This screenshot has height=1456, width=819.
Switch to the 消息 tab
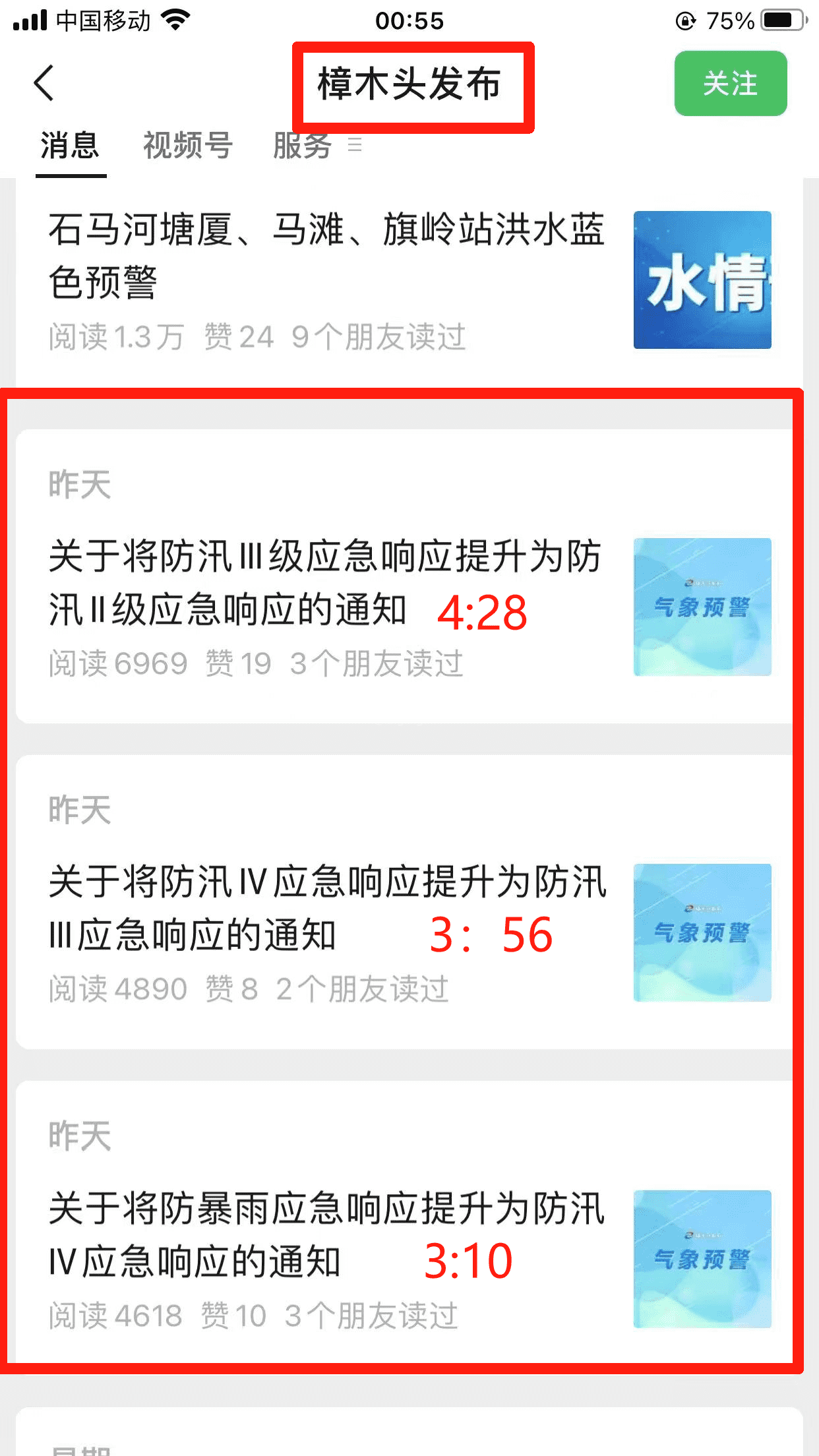click(70, 146)
